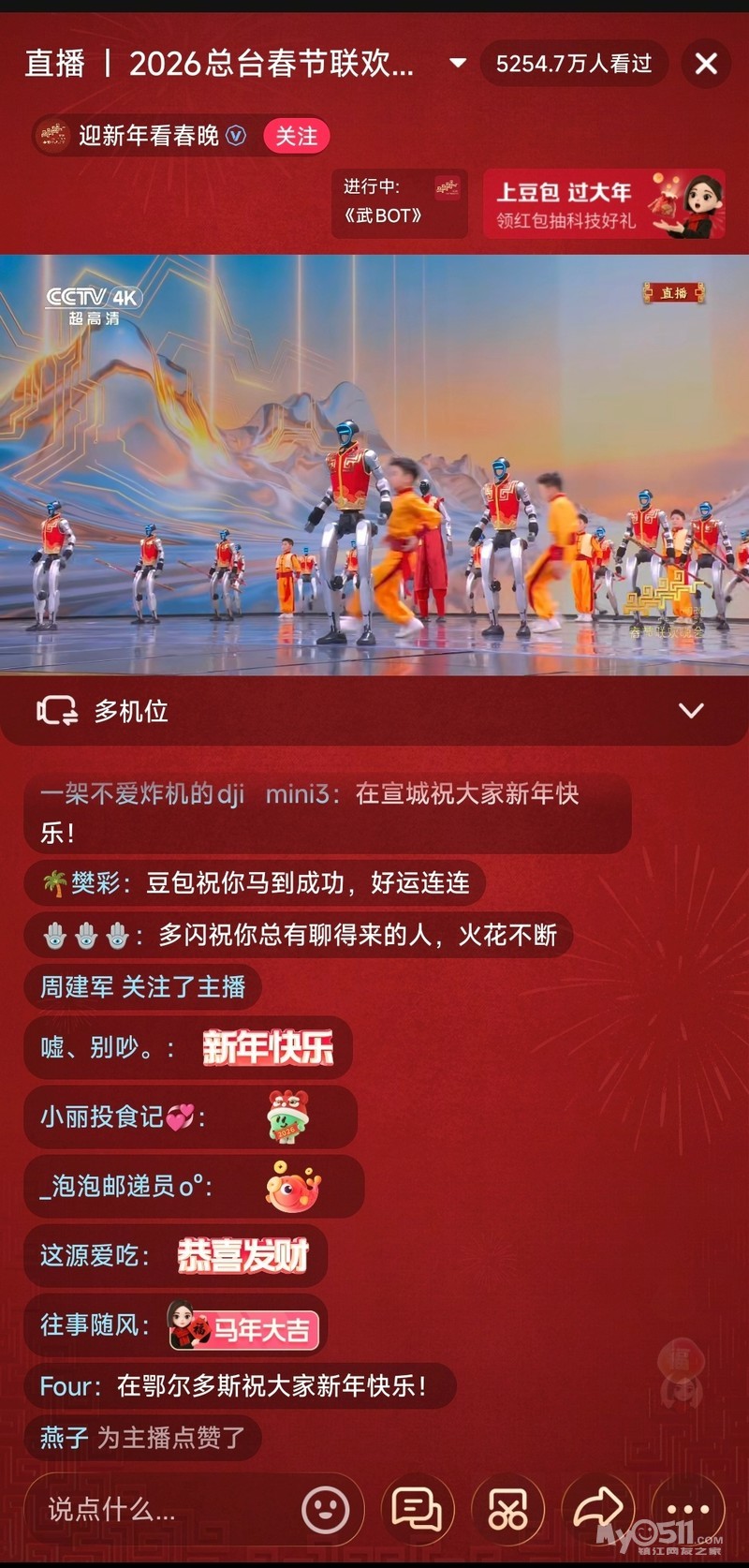Viewport: 749px width, 1568px height.
Task: Open the 迎新年看春晚 host profile
Action: point(150,137)
